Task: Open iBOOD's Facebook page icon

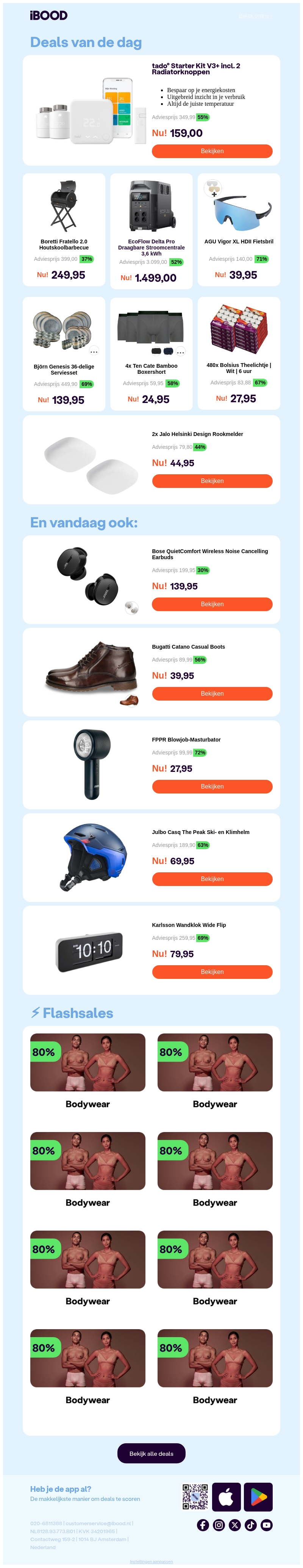Action: point(203,1525)
